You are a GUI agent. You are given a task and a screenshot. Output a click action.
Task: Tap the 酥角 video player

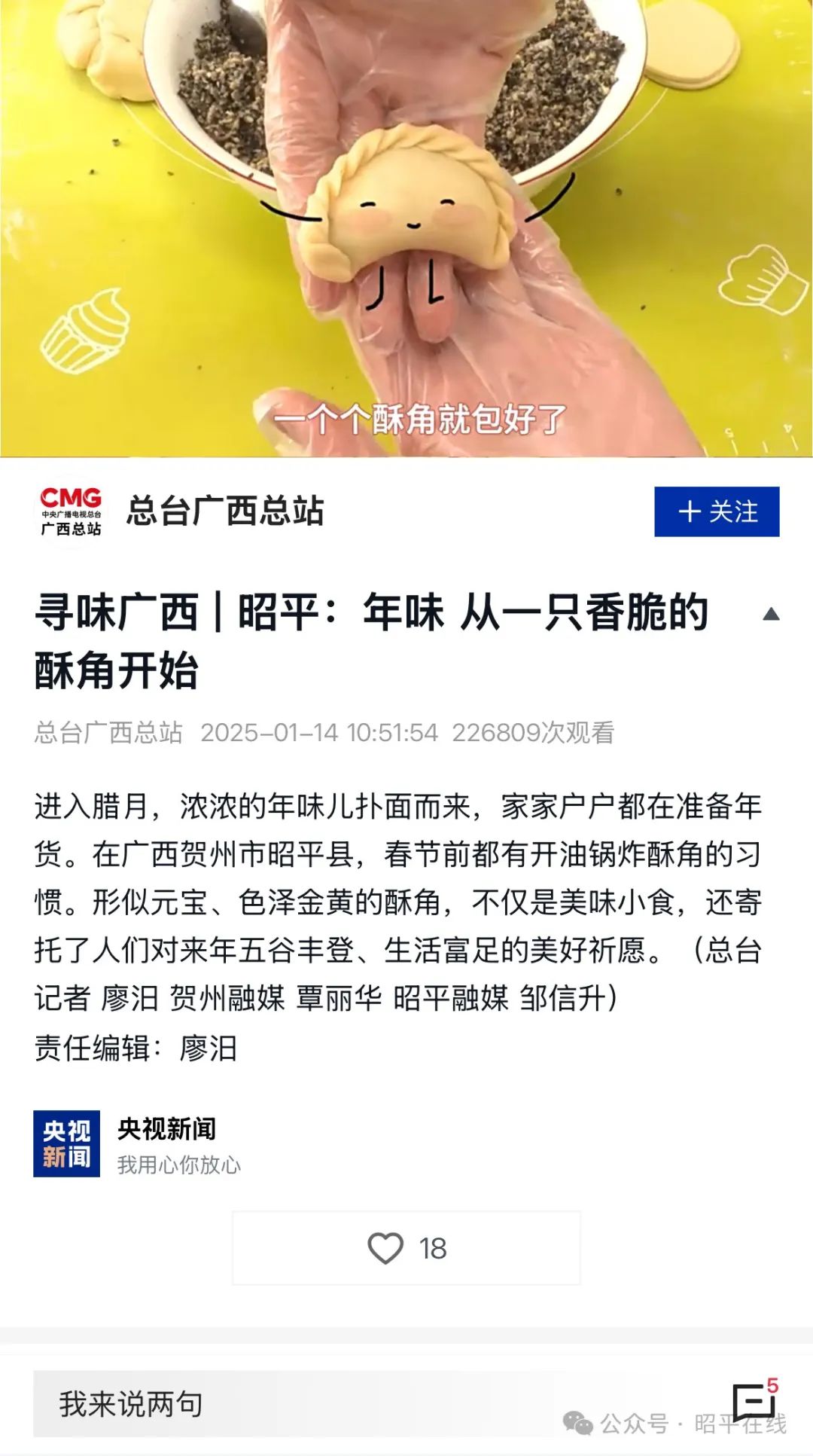click(406, 226)
